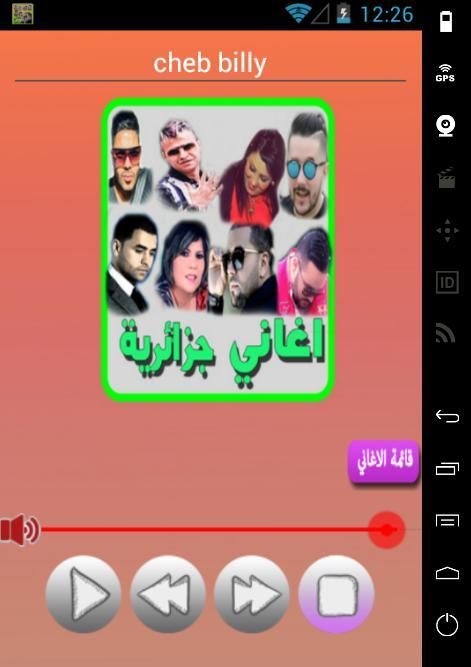The image size is (471, 667).
Task: Open the system menu button
Action: [447, 521]
